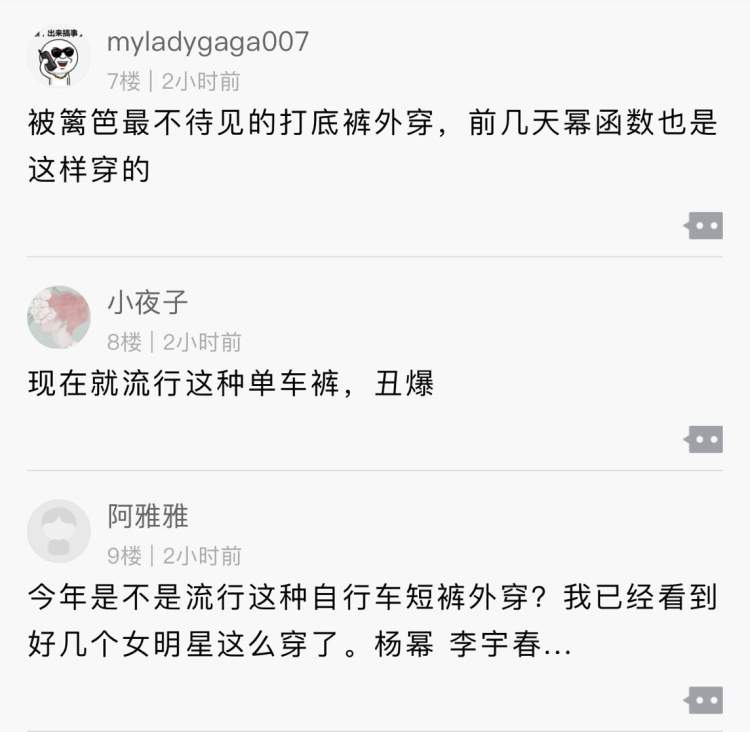
Task: Reply to myladygaga007's comment via the bubble icon
Action: [x=704, y=226]
